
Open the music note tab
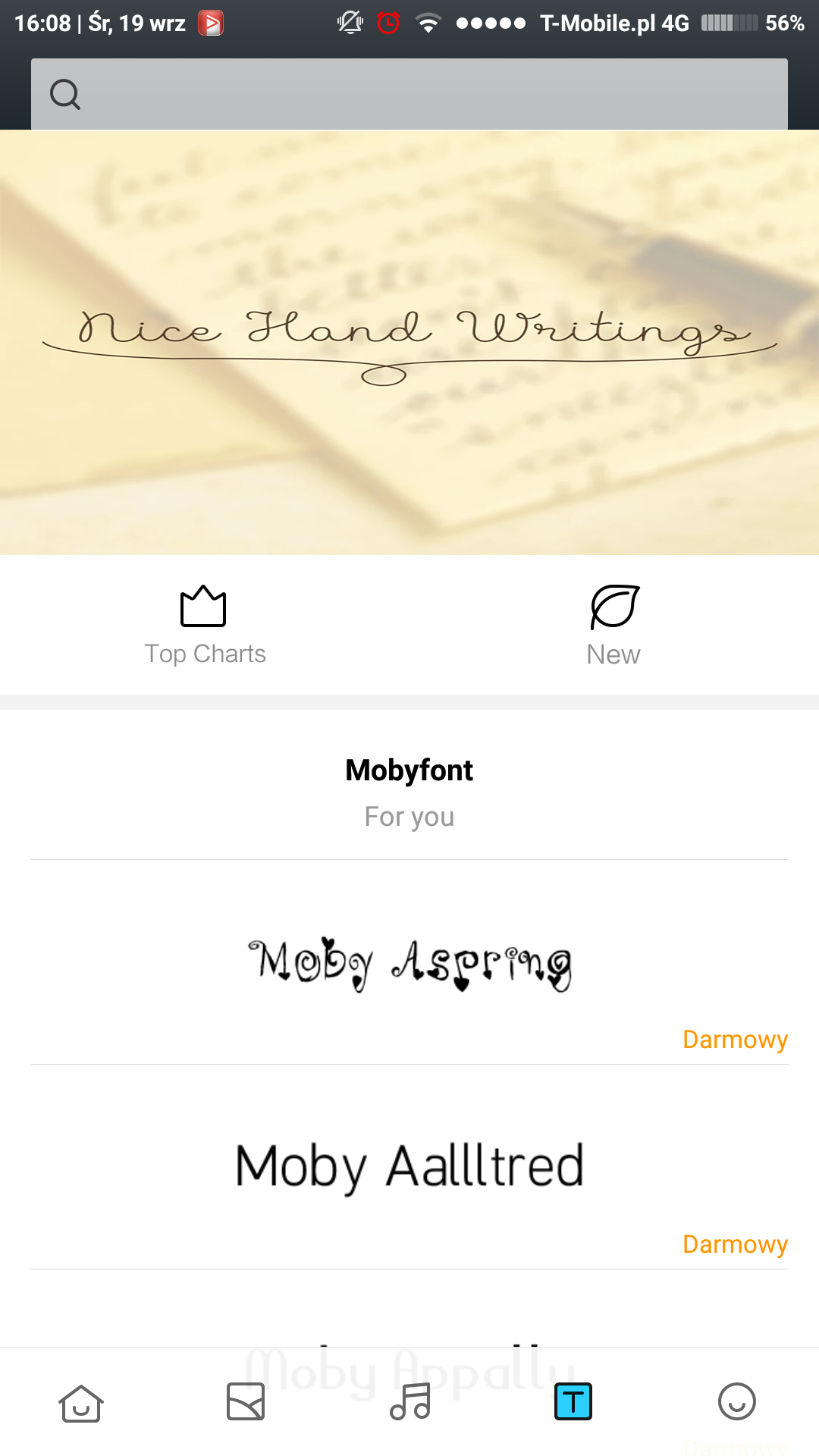[x=410, y=1401]
